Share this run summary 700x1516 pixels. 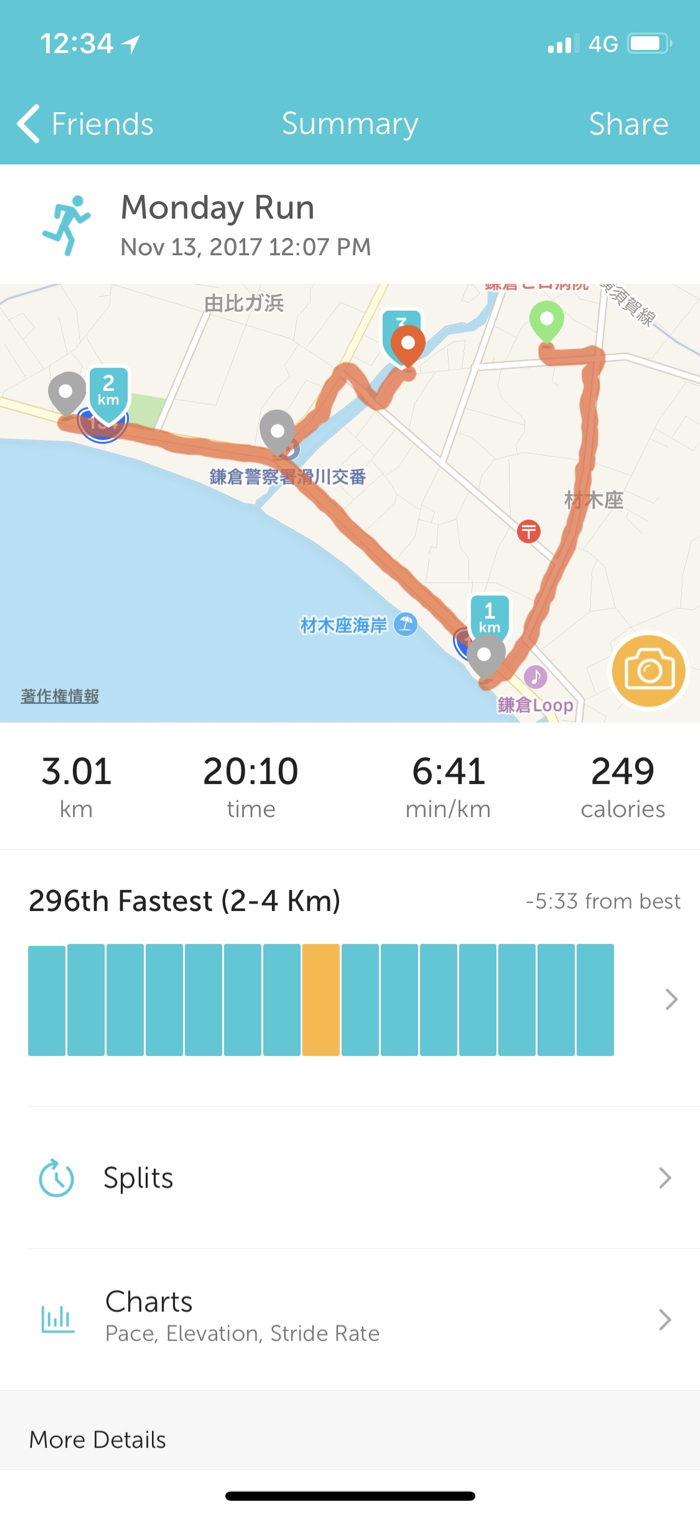(628, 124)
